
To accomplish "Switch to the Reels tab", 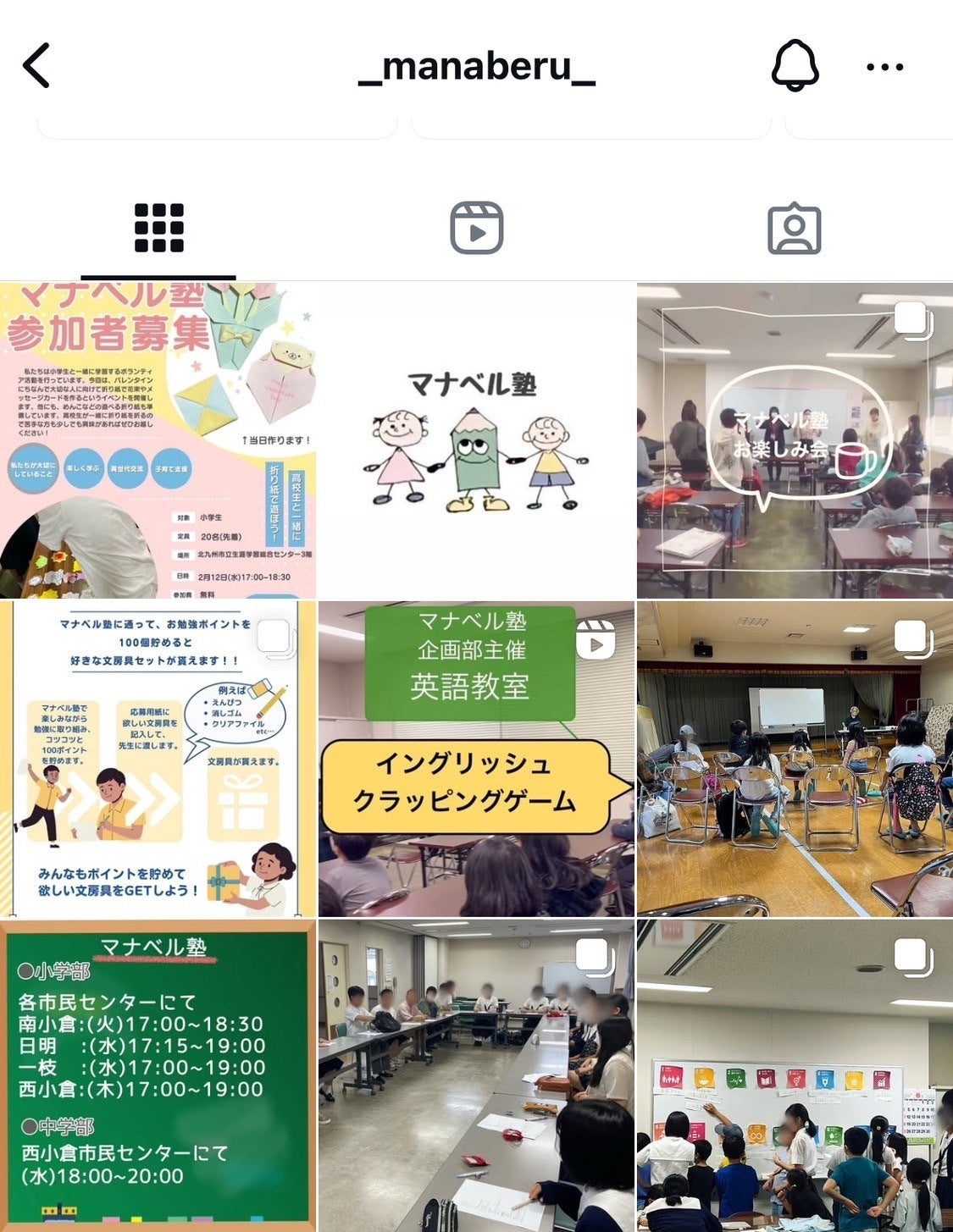I will pos(476,228).
